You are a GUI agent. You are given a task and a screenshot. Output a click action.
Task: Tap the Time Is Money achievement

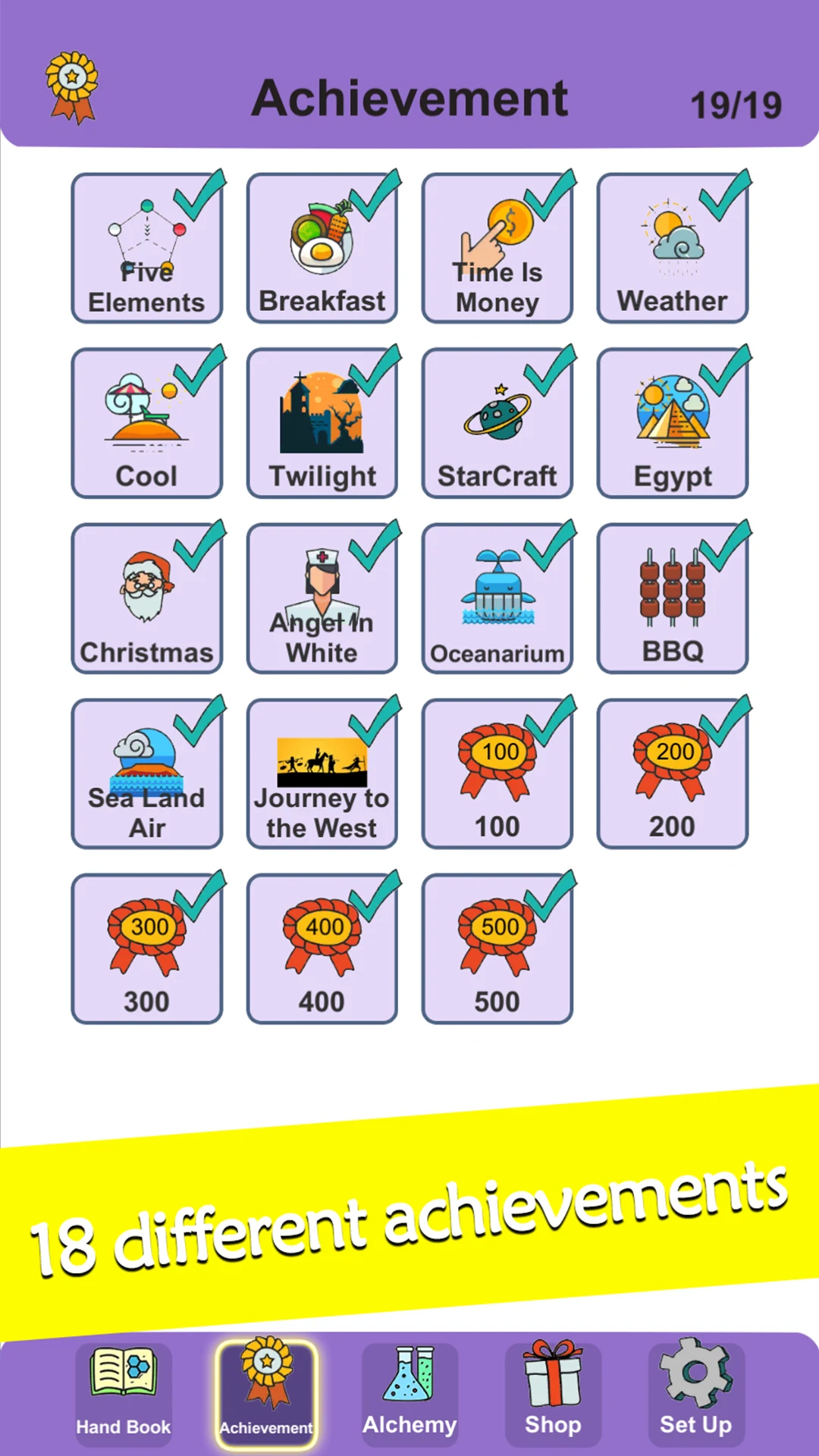point(497,248)
